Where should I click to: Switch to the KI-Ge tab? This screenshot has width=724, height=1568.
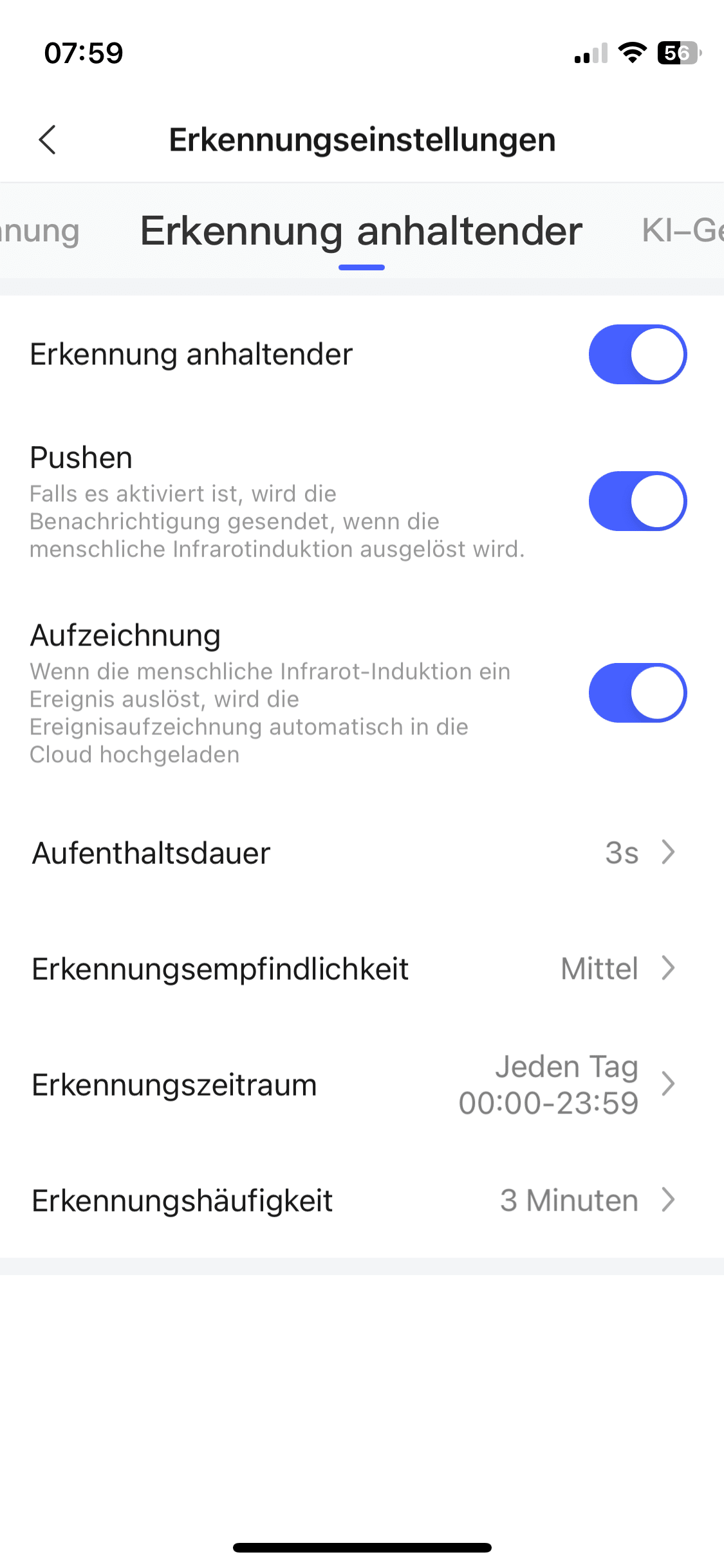682,230
